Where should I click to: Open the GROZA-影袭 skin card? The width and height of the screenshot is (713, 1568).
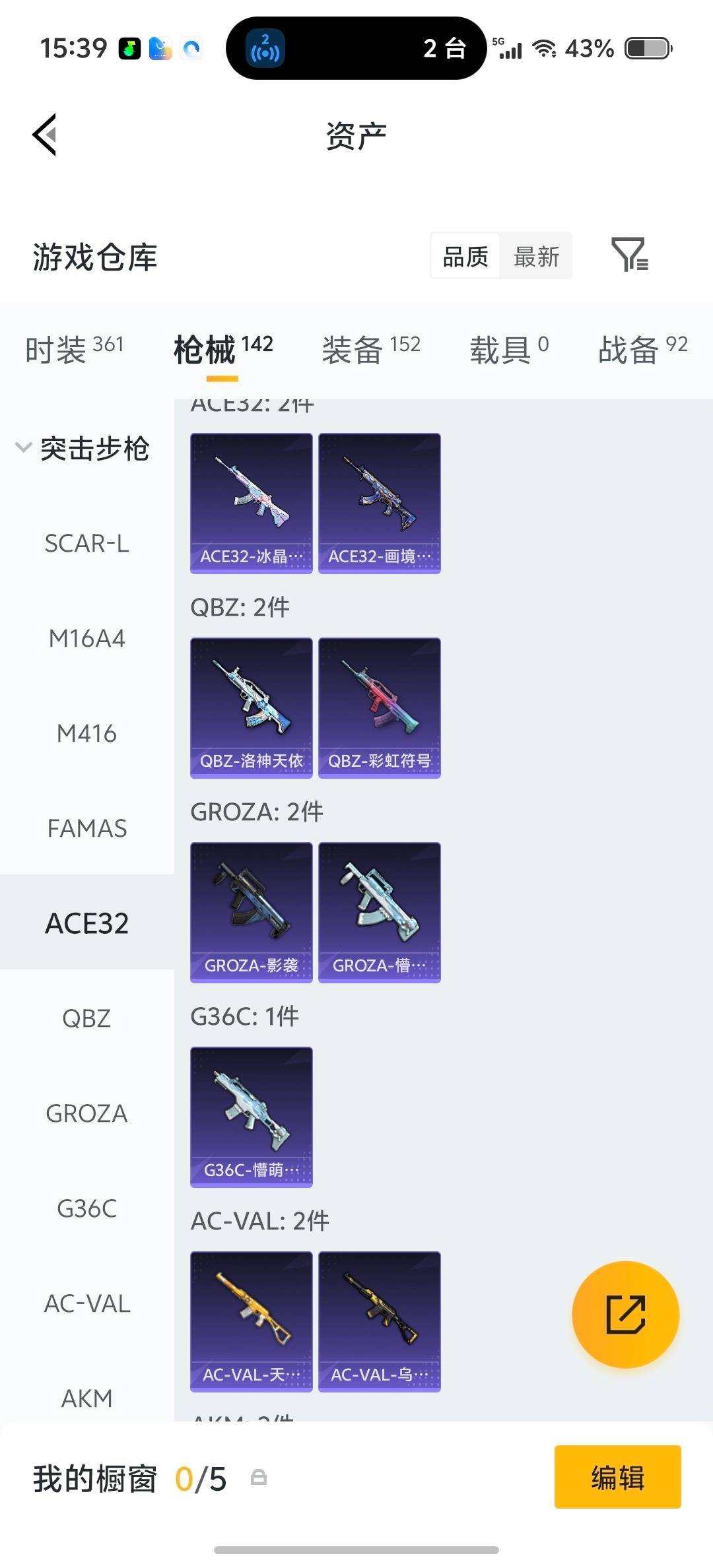point(251,911)
